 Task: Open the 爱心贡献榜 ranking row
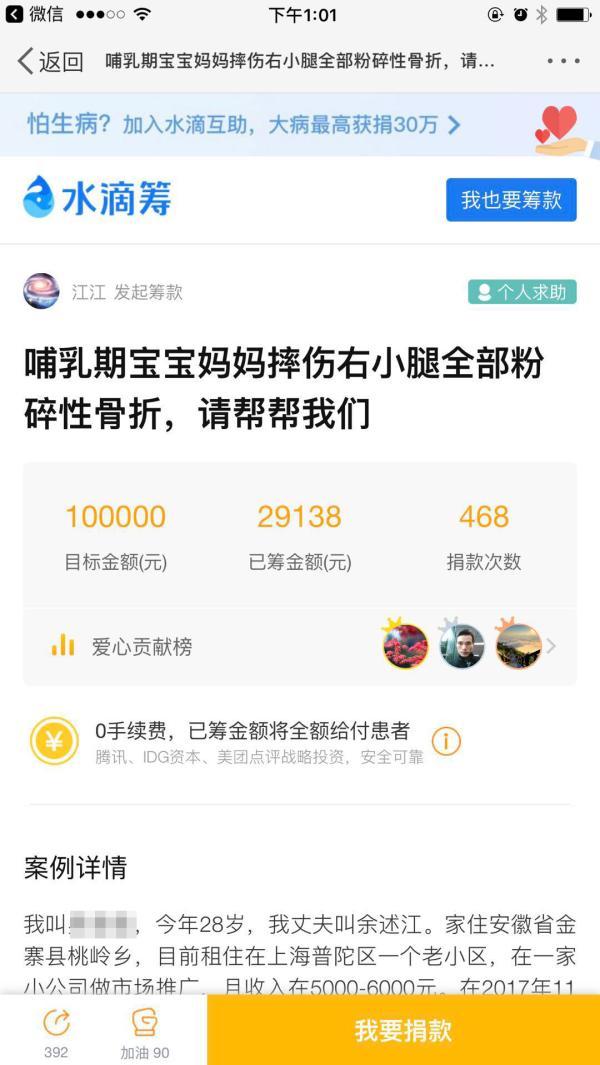[x=300, y=647]
